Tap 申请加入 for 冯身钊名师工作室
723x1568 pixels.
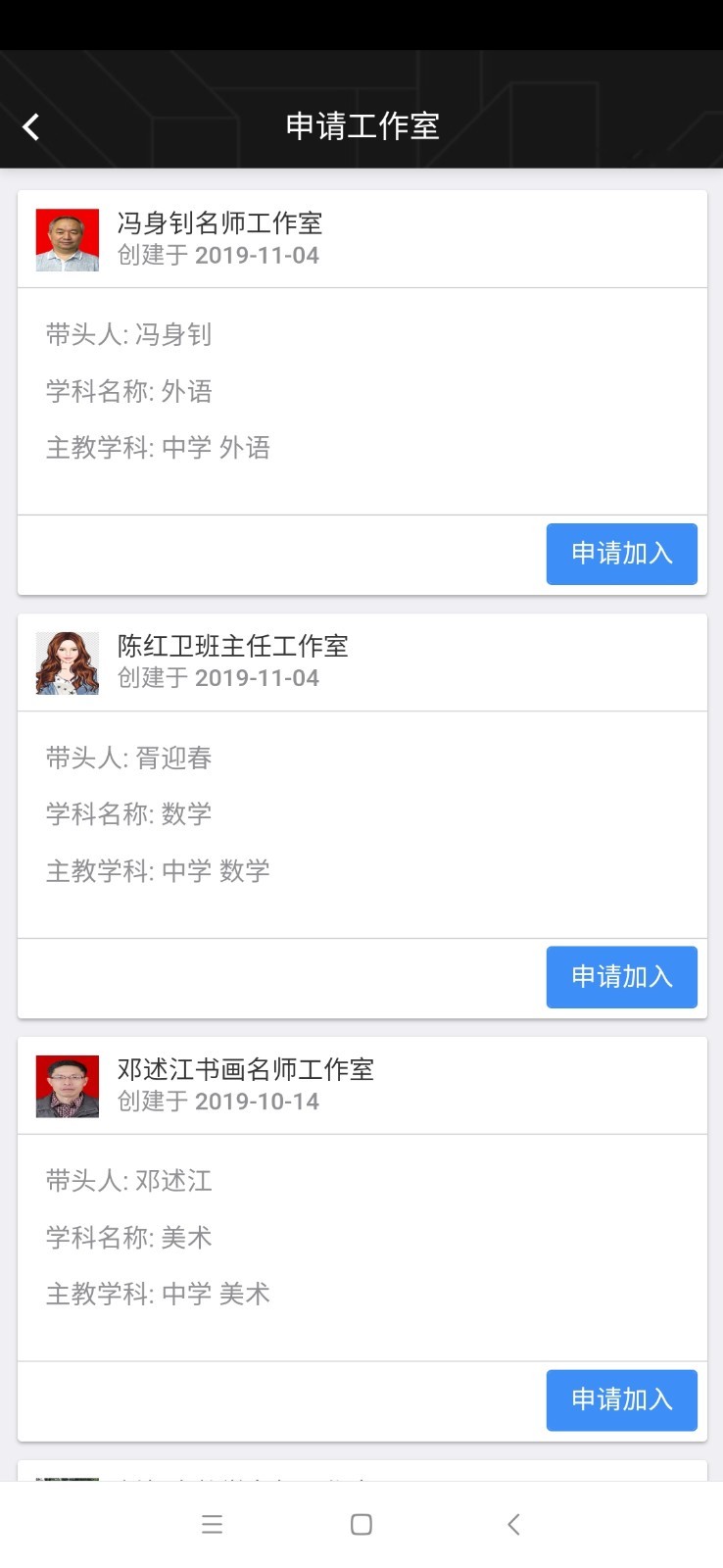(x=621, y=554)
